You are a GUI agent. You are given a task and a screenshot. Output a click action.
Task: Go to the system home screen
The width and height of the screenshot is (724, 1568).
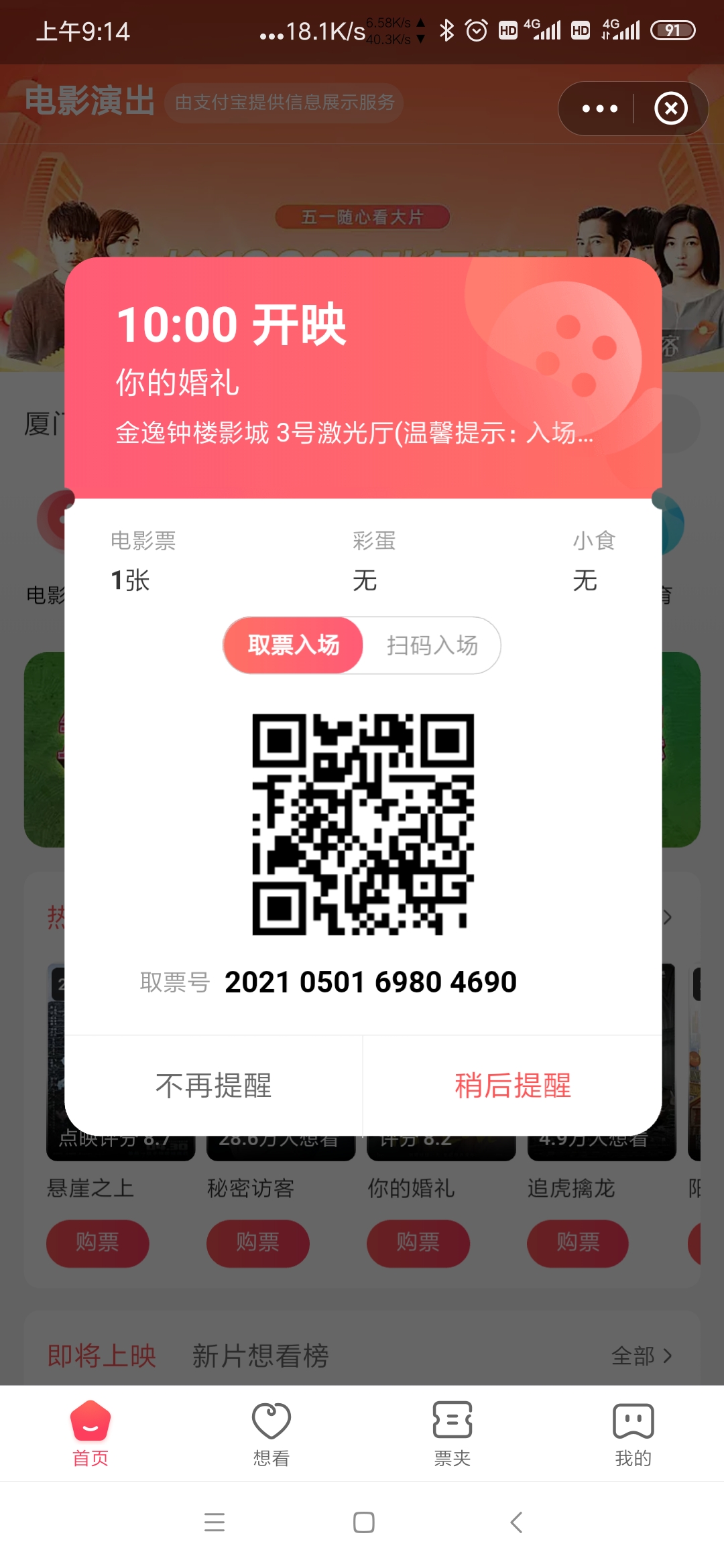(363, 1522)
